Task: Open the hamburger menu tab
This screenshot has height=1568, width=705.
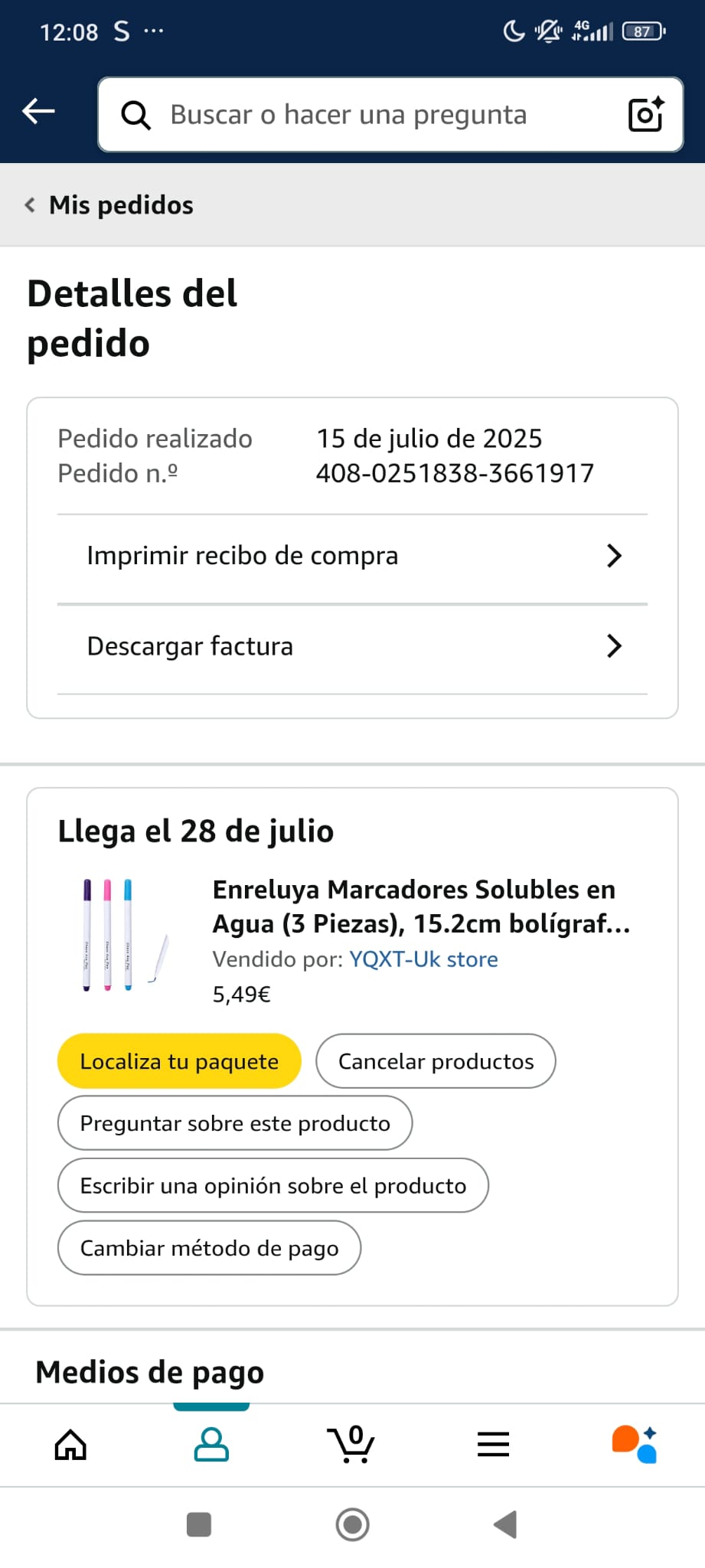Action: tap(493, 1445)
